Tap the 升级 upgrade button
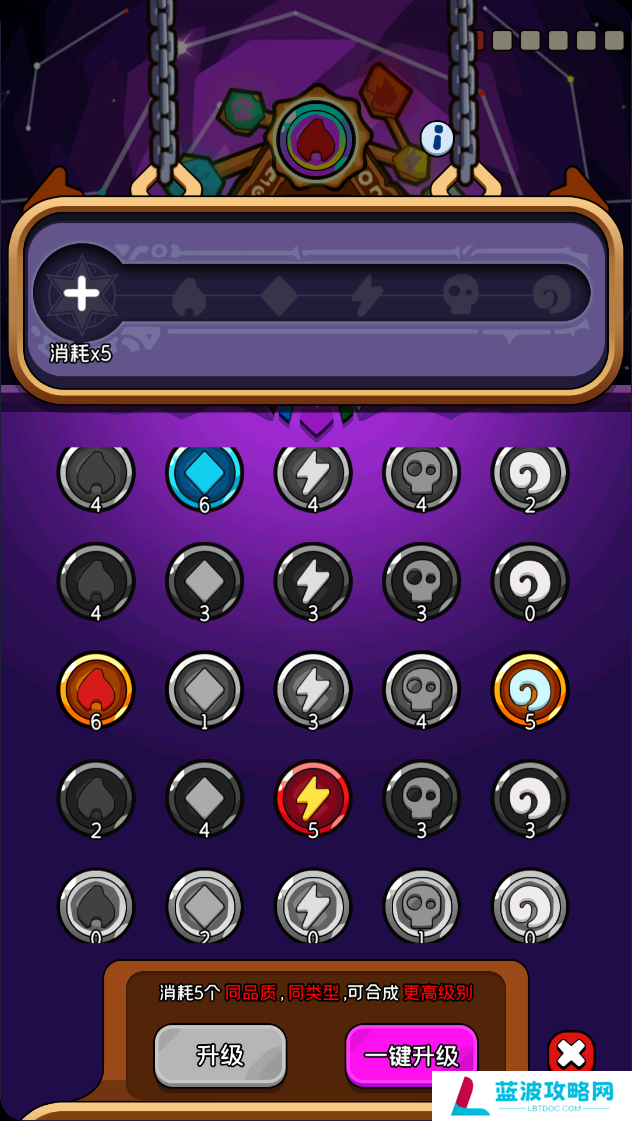632x1121 pixels. point(220,1055)
